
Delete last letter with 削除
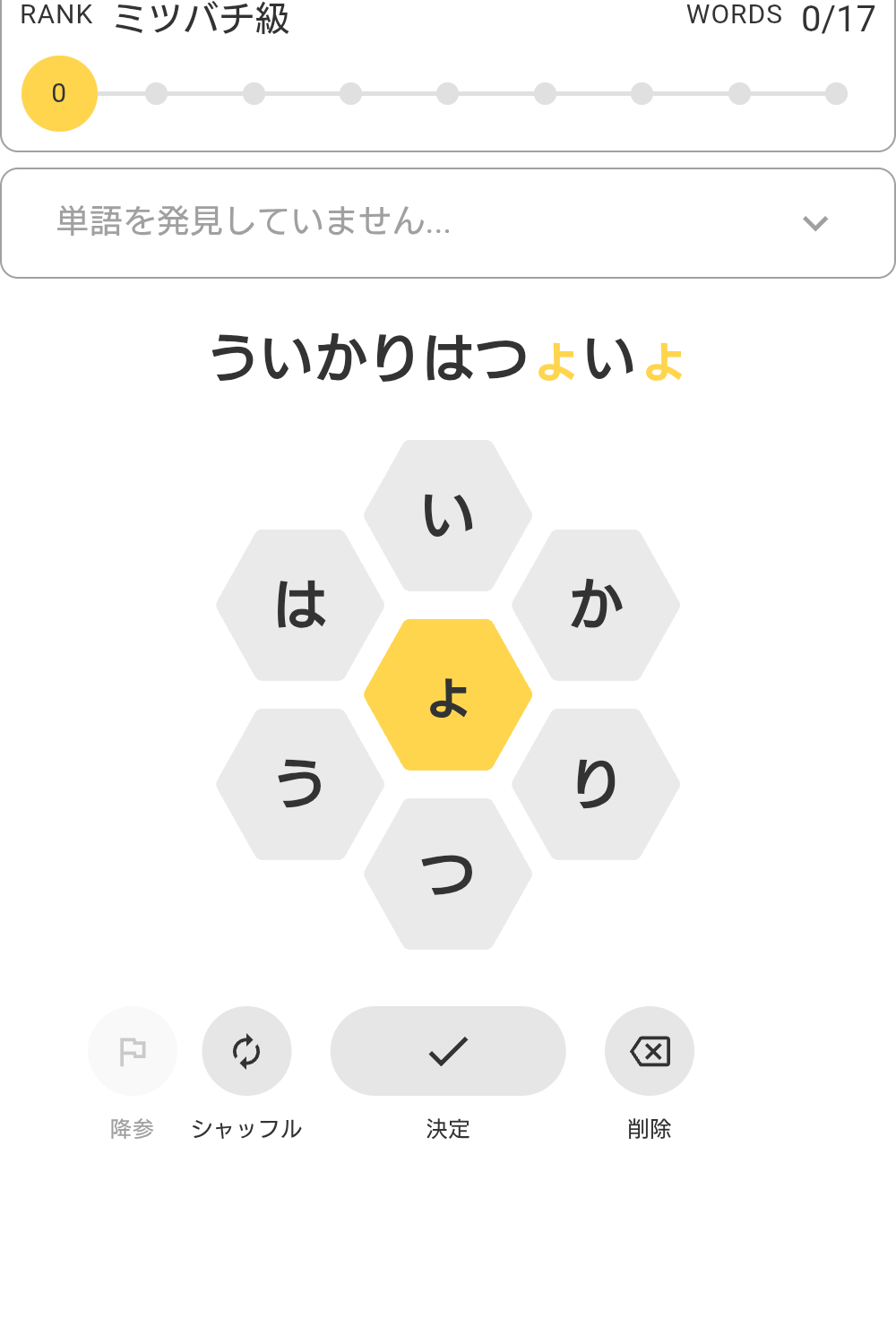coord(650,1051)
